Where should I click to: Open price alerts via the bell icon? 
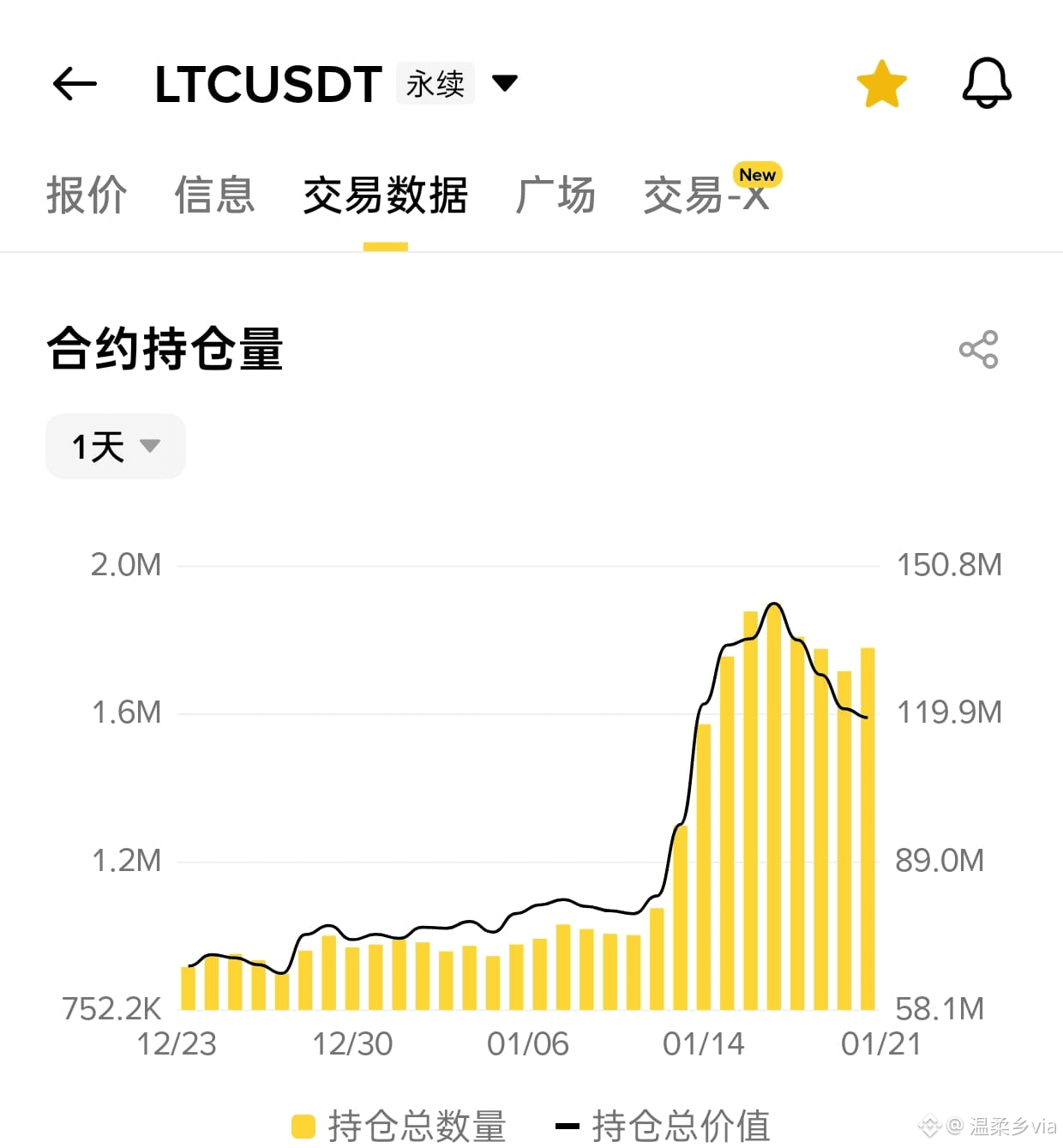point(987,83)
